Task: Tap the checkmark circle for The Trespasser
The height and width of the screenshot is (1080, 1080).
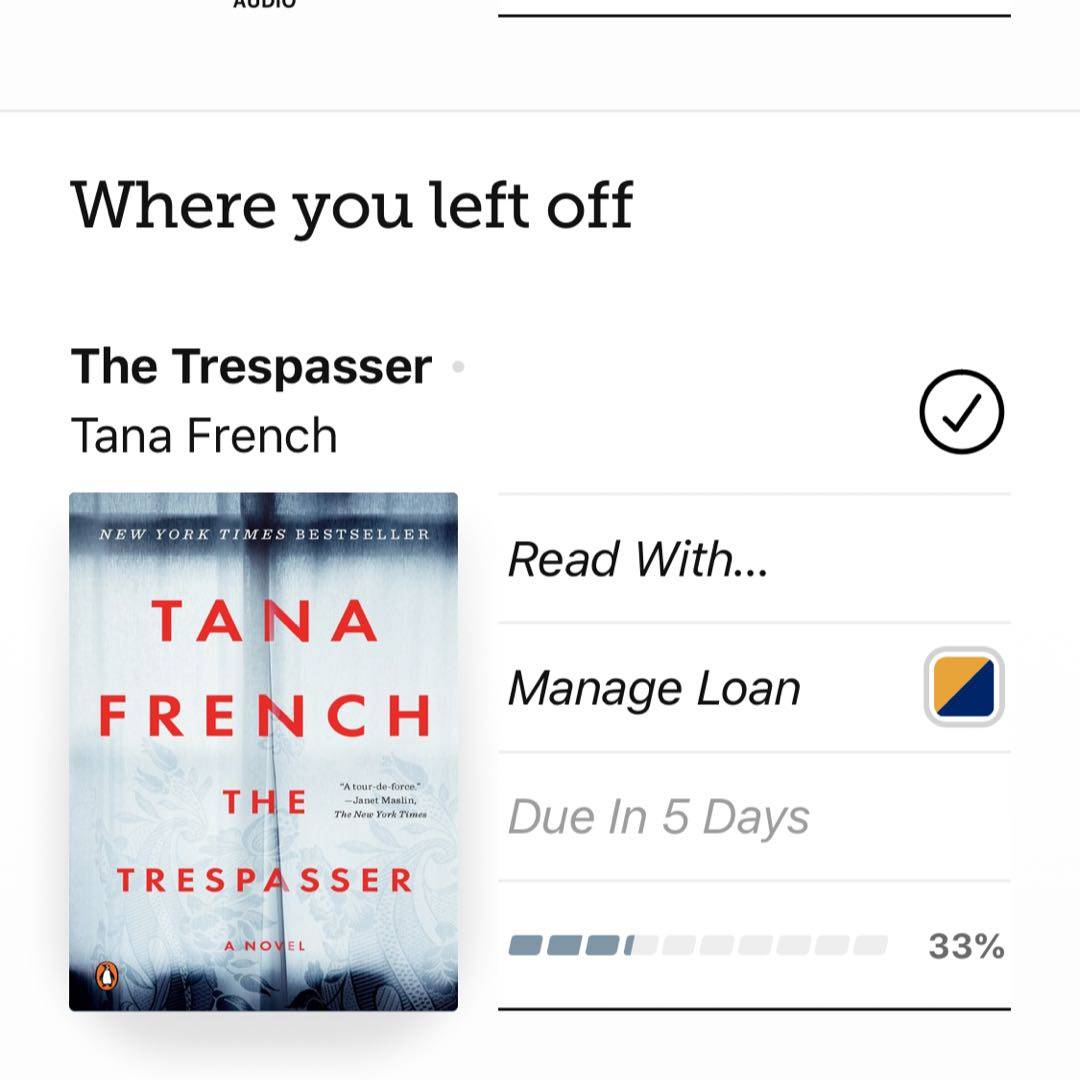Action: pos(960,412)
